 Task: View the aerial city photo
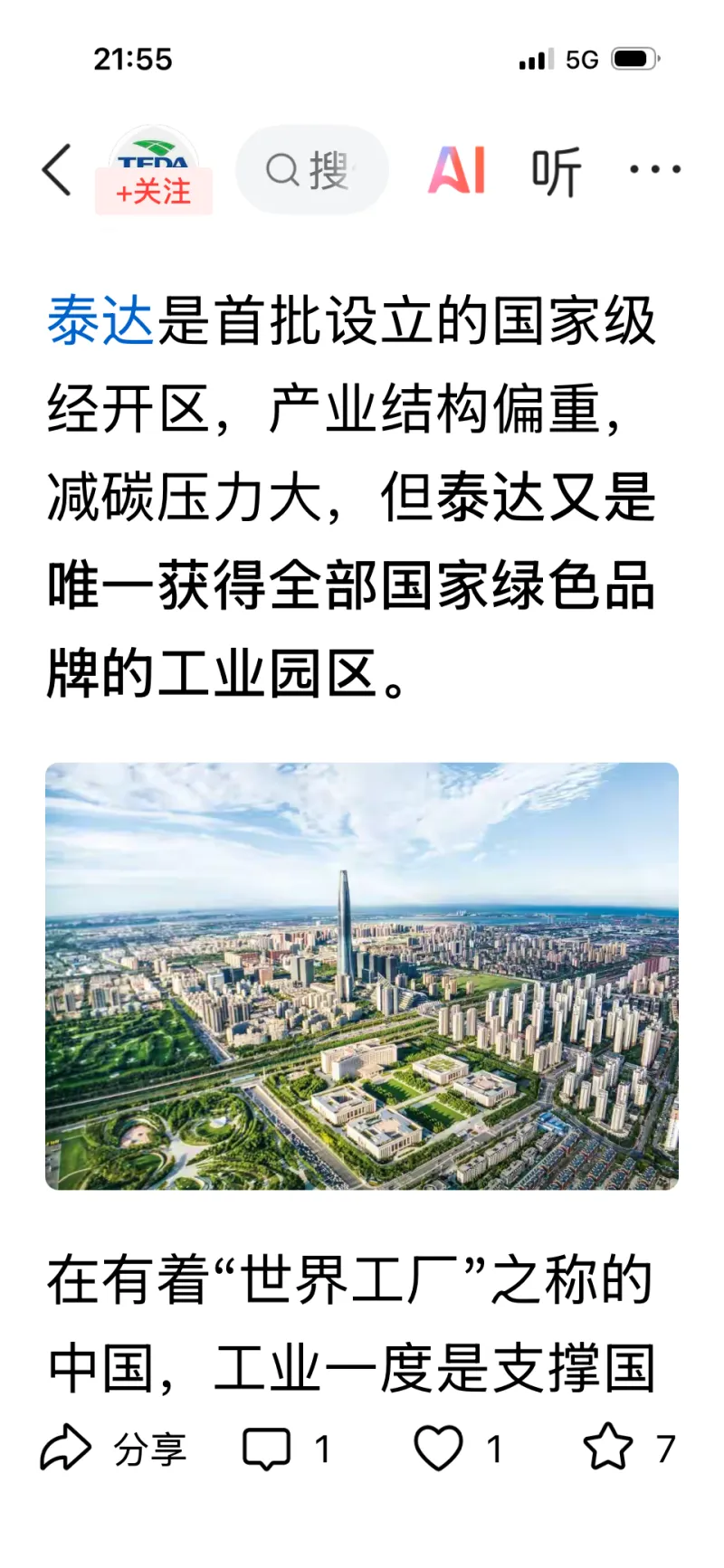click(362, 975)
